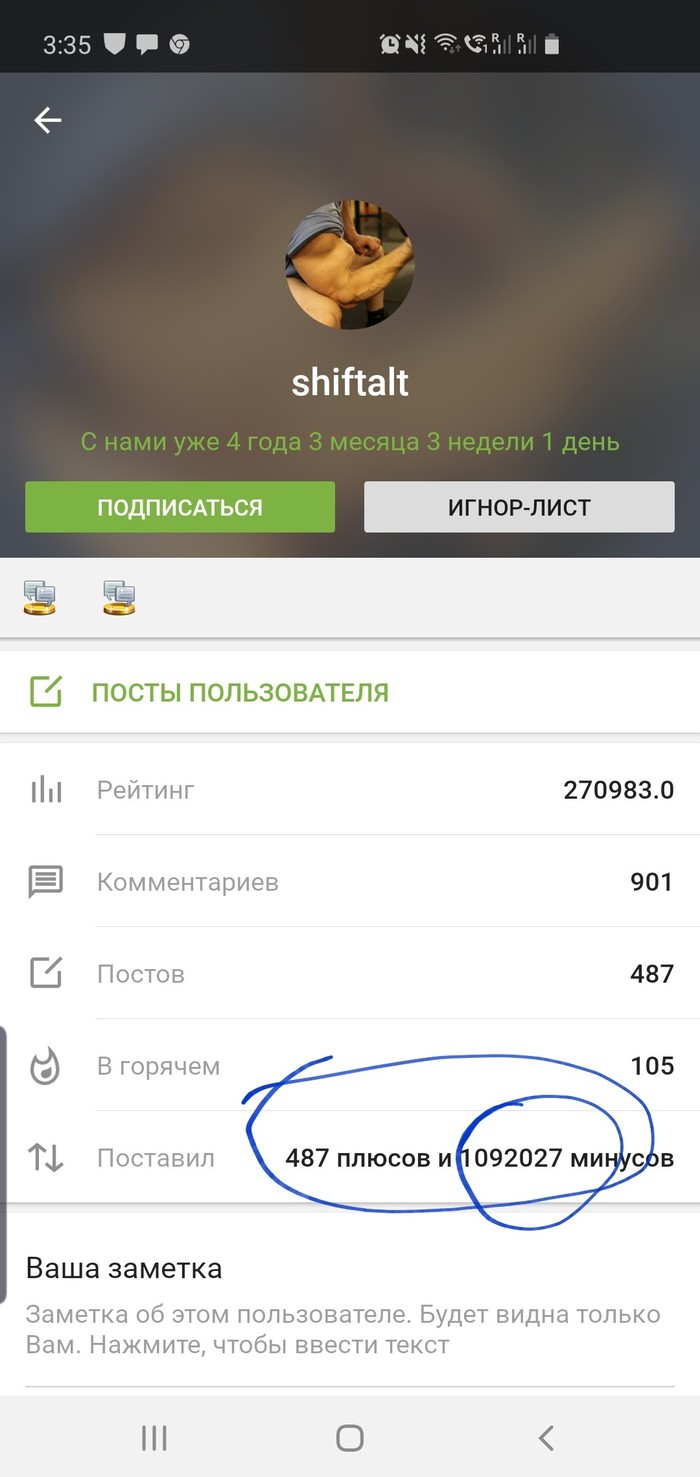Go to the home screen
Image resolution: width=700 pixels, height=1477 pixels.
pos(350,1438)
